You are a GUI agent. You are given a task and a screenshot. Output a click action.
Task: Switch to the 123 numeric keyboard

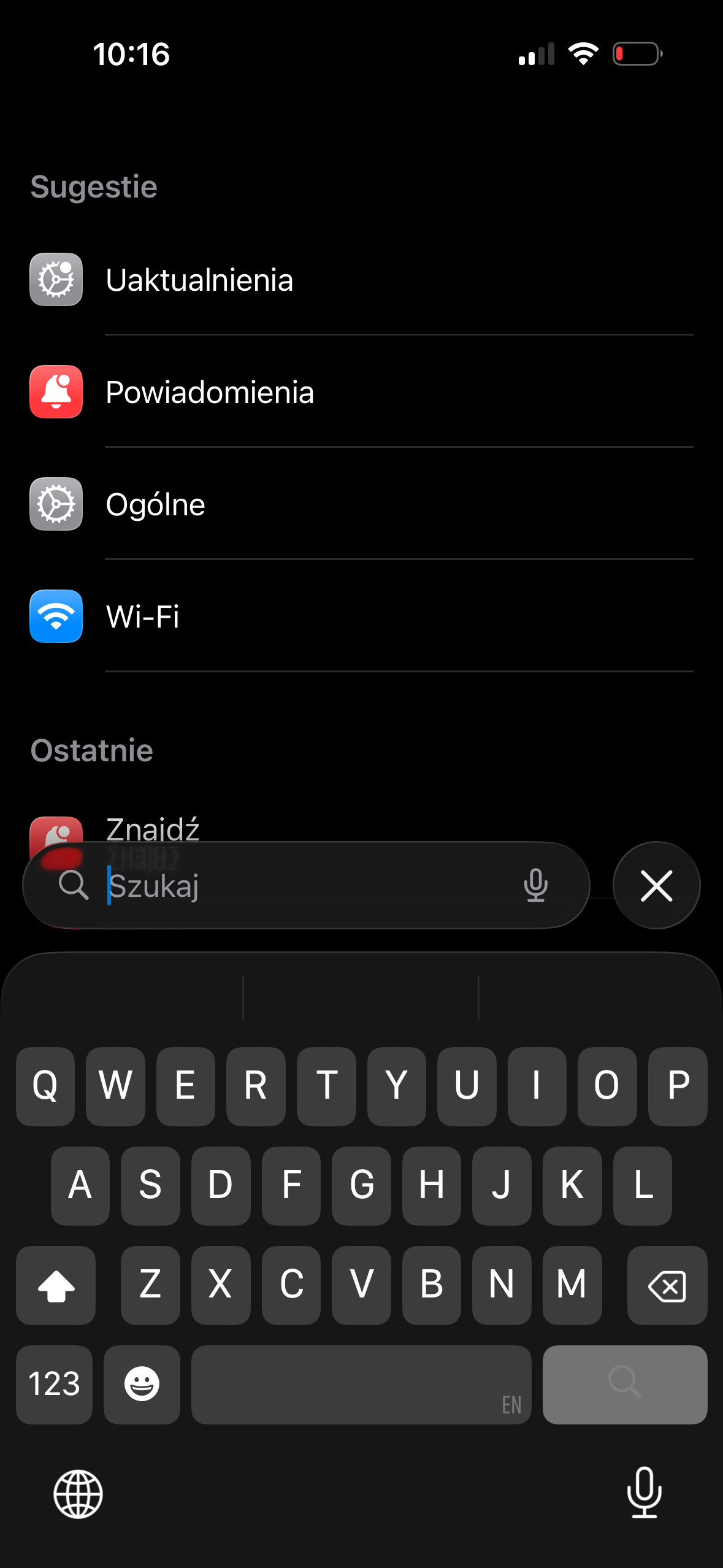pyautogui.click(x=54, y=1385)
